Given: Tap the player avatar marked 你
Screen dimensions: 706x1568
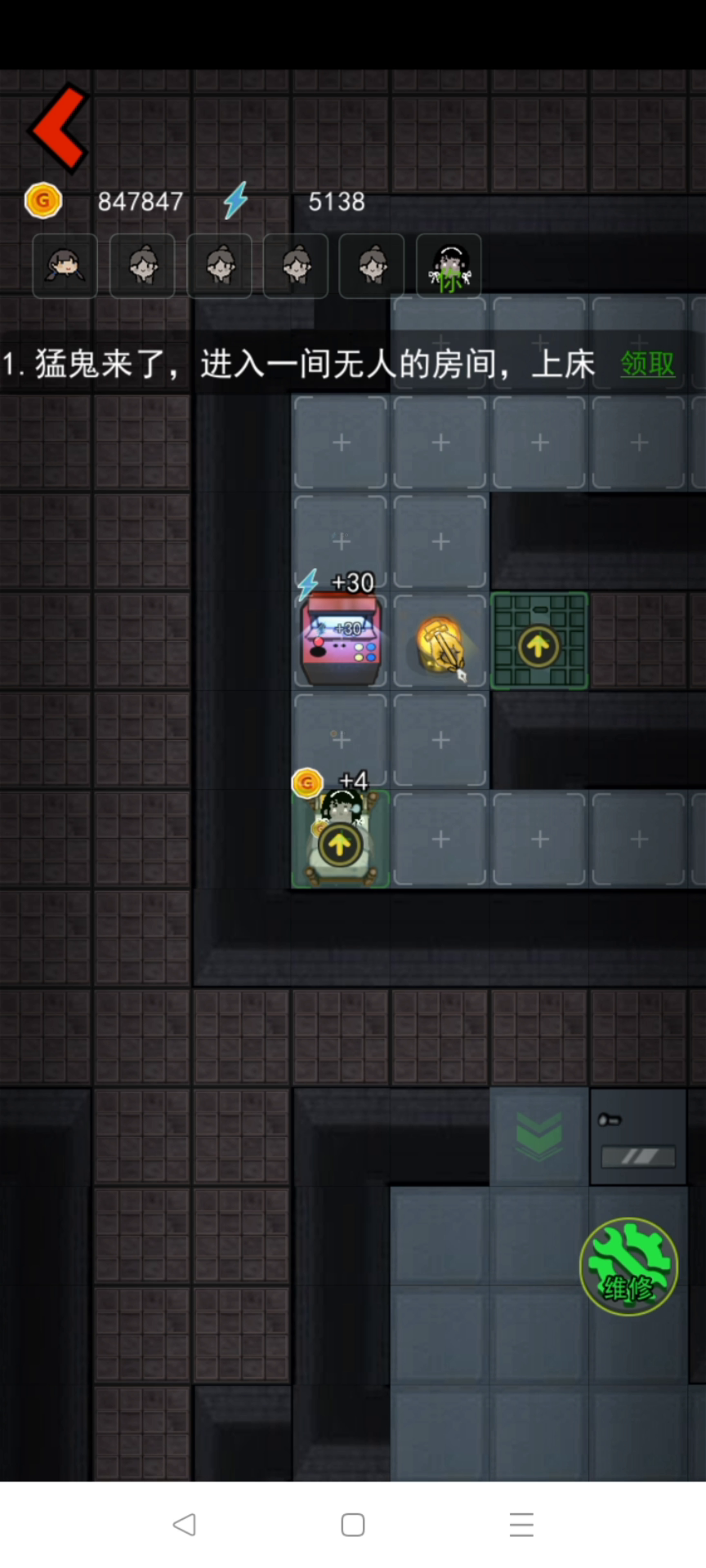Looking at the screenshot, I should coord(449,266).
